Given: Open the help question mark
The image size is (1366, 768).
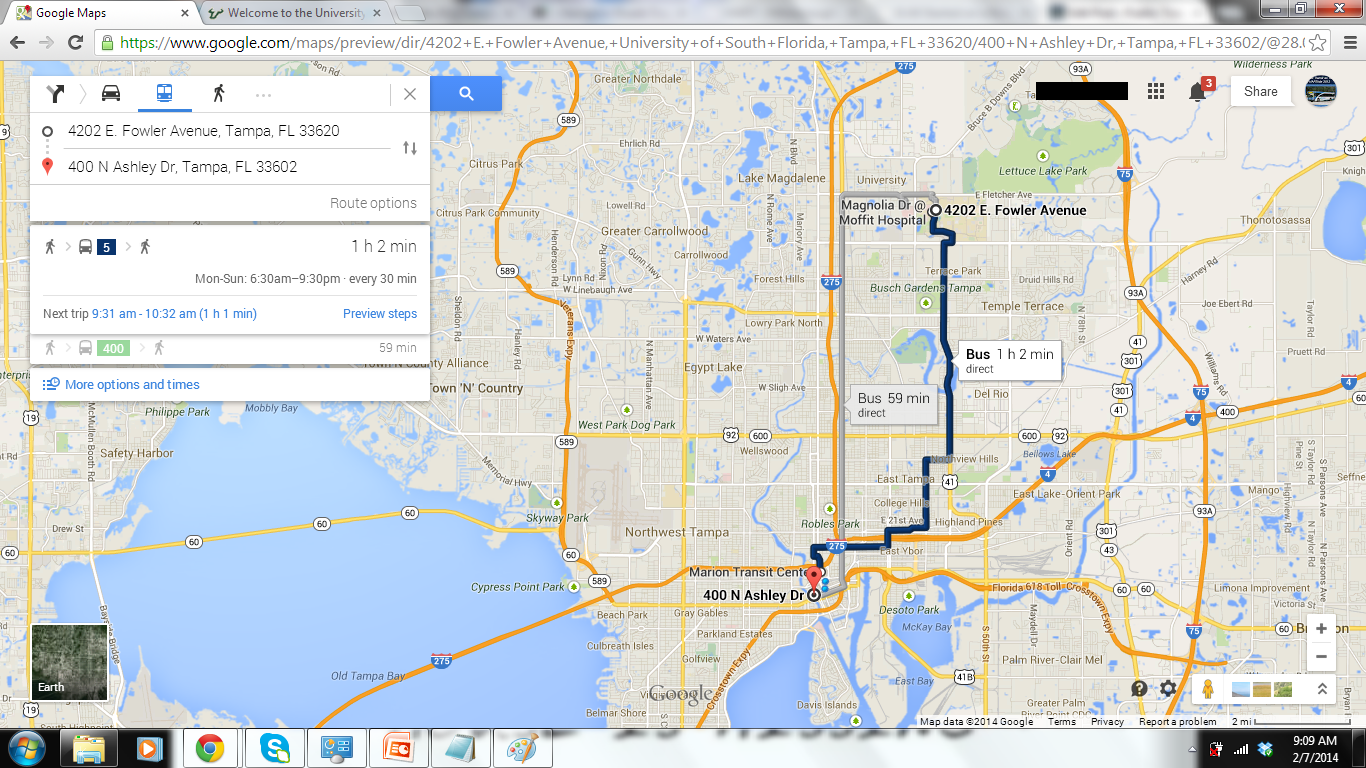Looking at the screenshot, I should coord(1139,688).
